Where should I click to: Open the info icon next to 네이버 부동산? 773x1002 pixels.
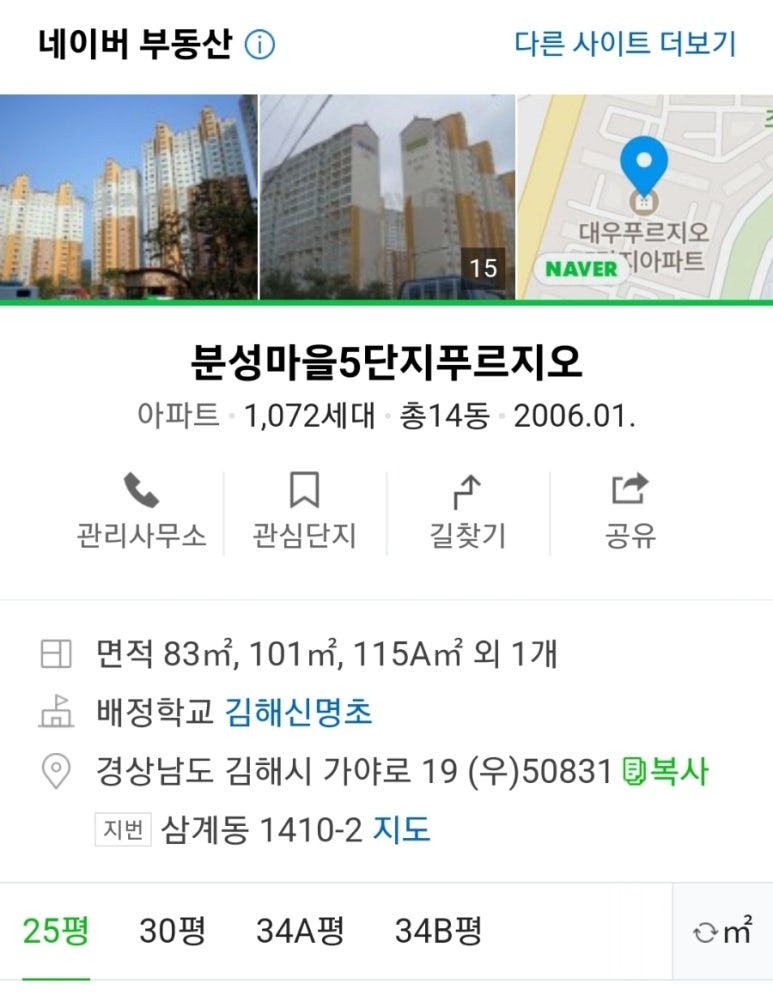pyautogui.click(x=260, y=45)
